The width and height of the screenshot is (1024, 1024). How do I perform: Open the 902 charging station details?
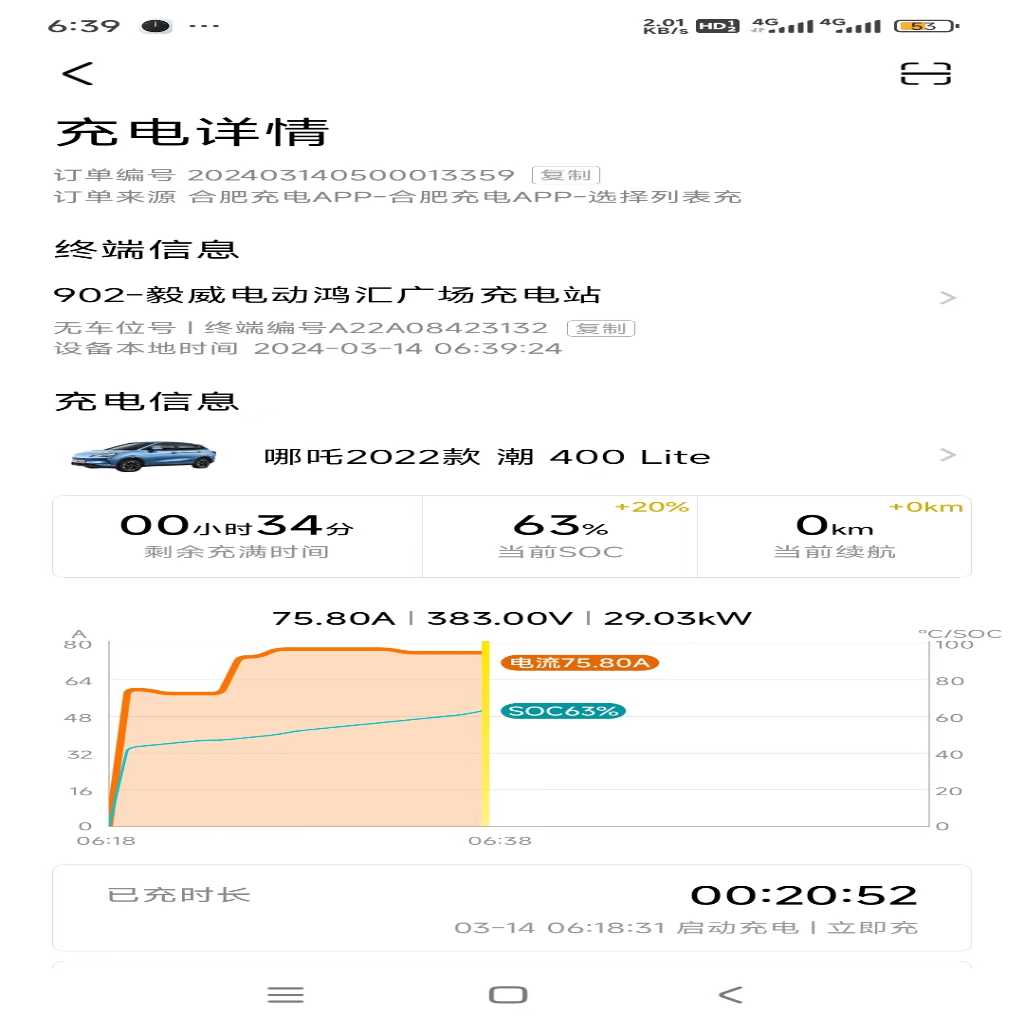[500, 296]
